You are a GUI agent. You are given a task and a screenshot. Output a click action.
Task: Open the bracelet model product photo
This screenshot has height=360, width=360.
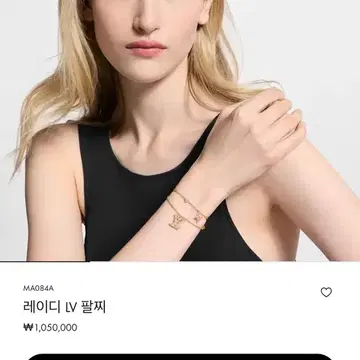180,130
